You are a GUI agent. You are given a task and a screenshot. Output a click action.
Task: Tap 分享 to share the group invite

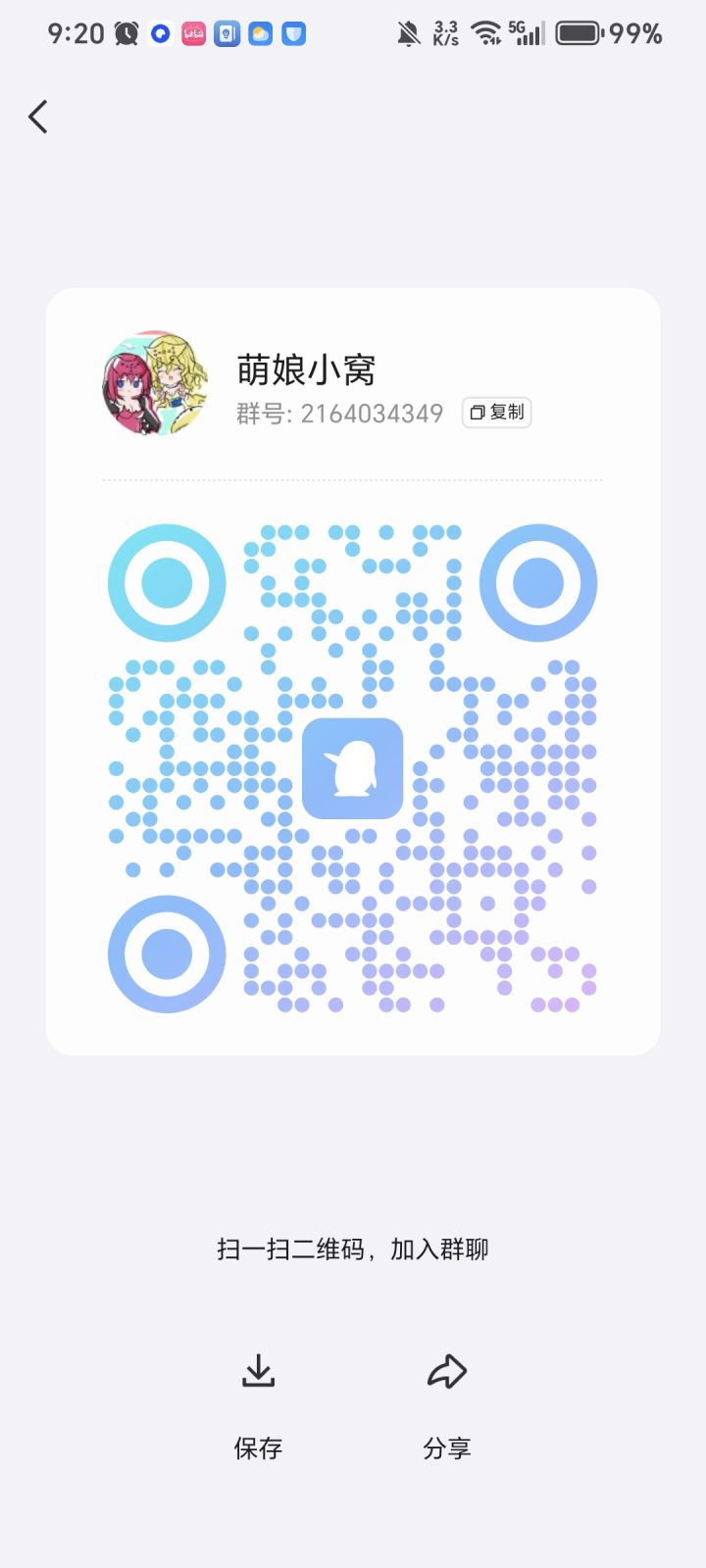tap(447, 1448)
